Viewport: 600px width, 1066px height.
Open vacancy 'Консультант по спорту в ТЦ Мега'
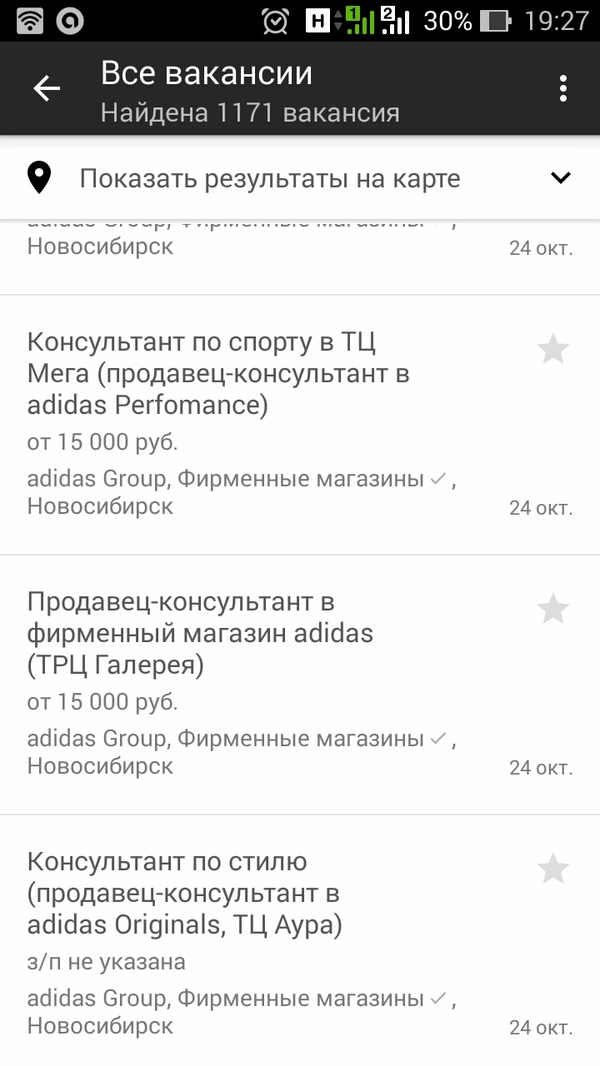pos(300,425)
